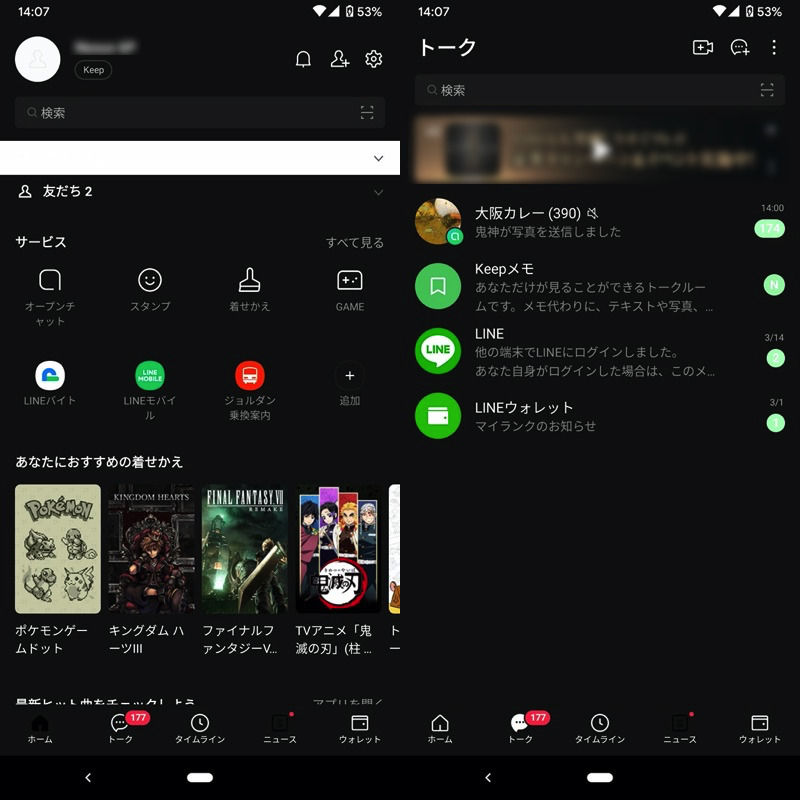Image resolution: width=800 pixels, height=800 pixels.
Task: Create a new chat from トーク header
Action: coord(740,48)
